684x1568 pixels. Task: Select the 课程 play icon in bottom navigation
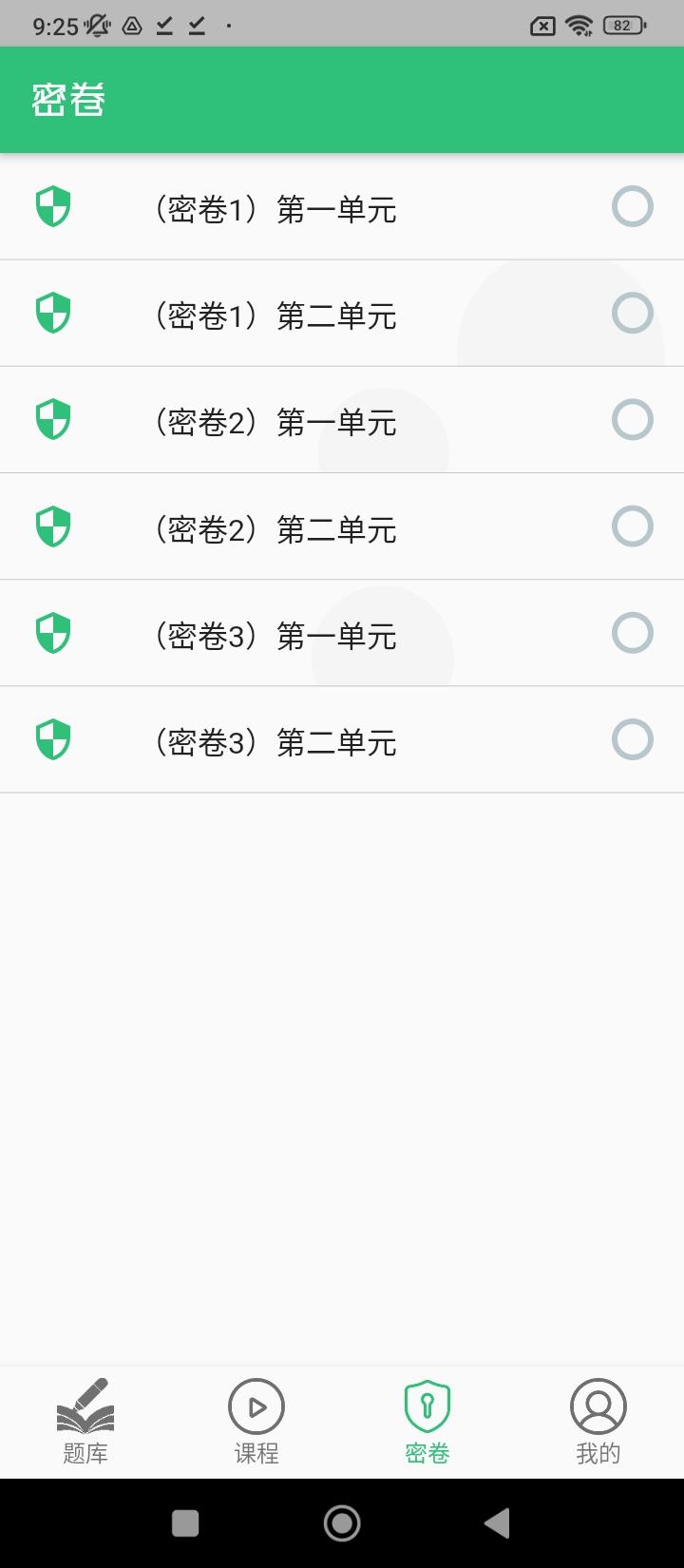256,1405
